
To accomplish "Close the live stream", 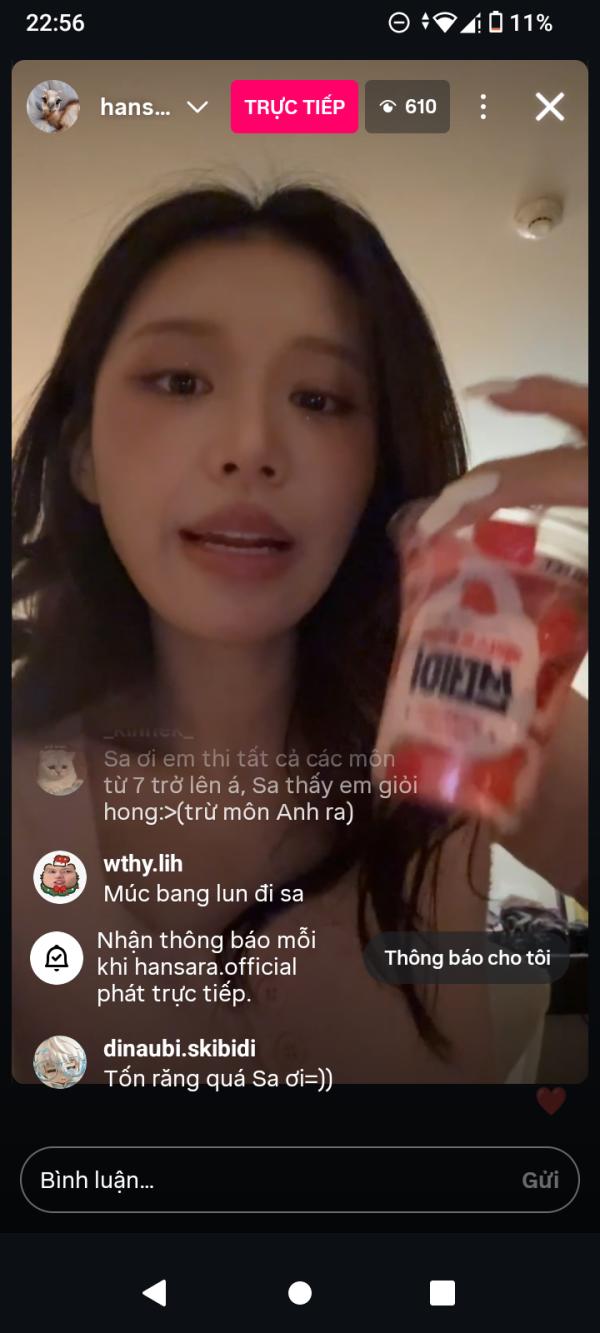I will click(550, 107).
